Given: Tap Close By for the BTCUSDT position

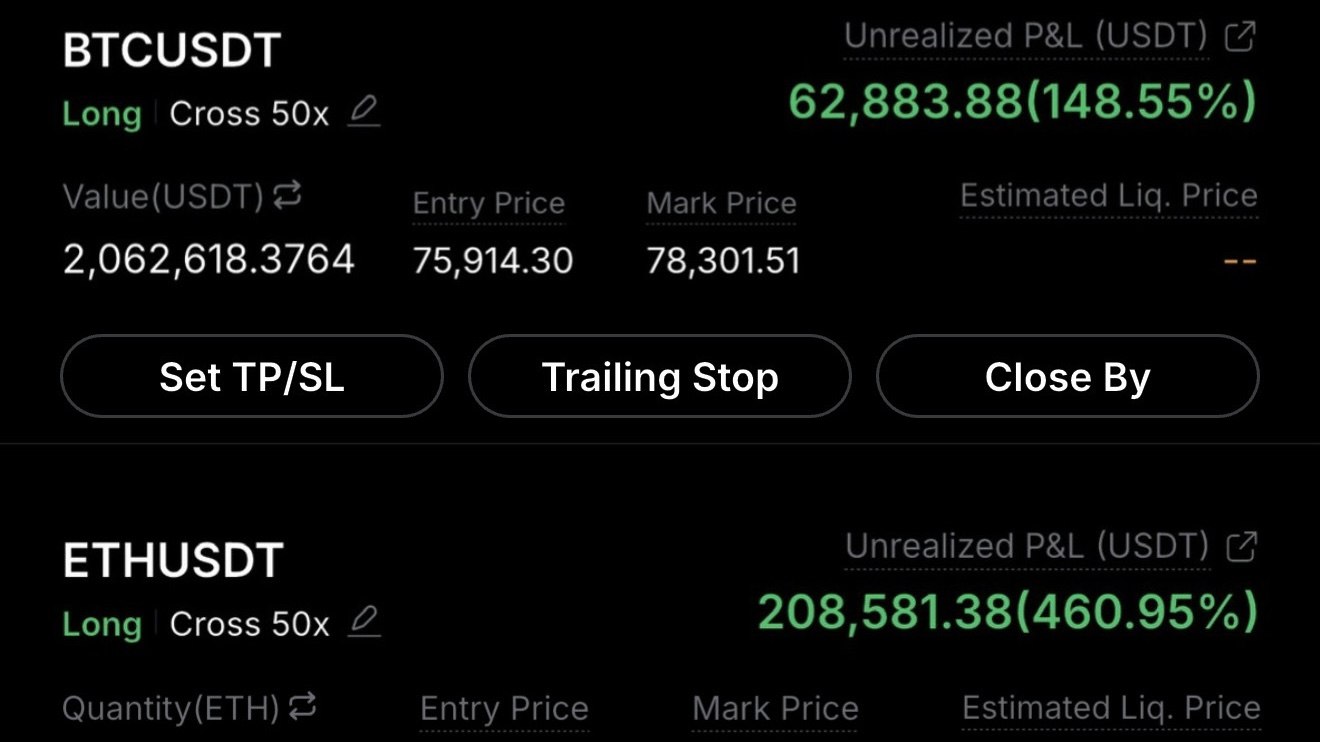Looking at the screenshot, I should point(1067,377).
